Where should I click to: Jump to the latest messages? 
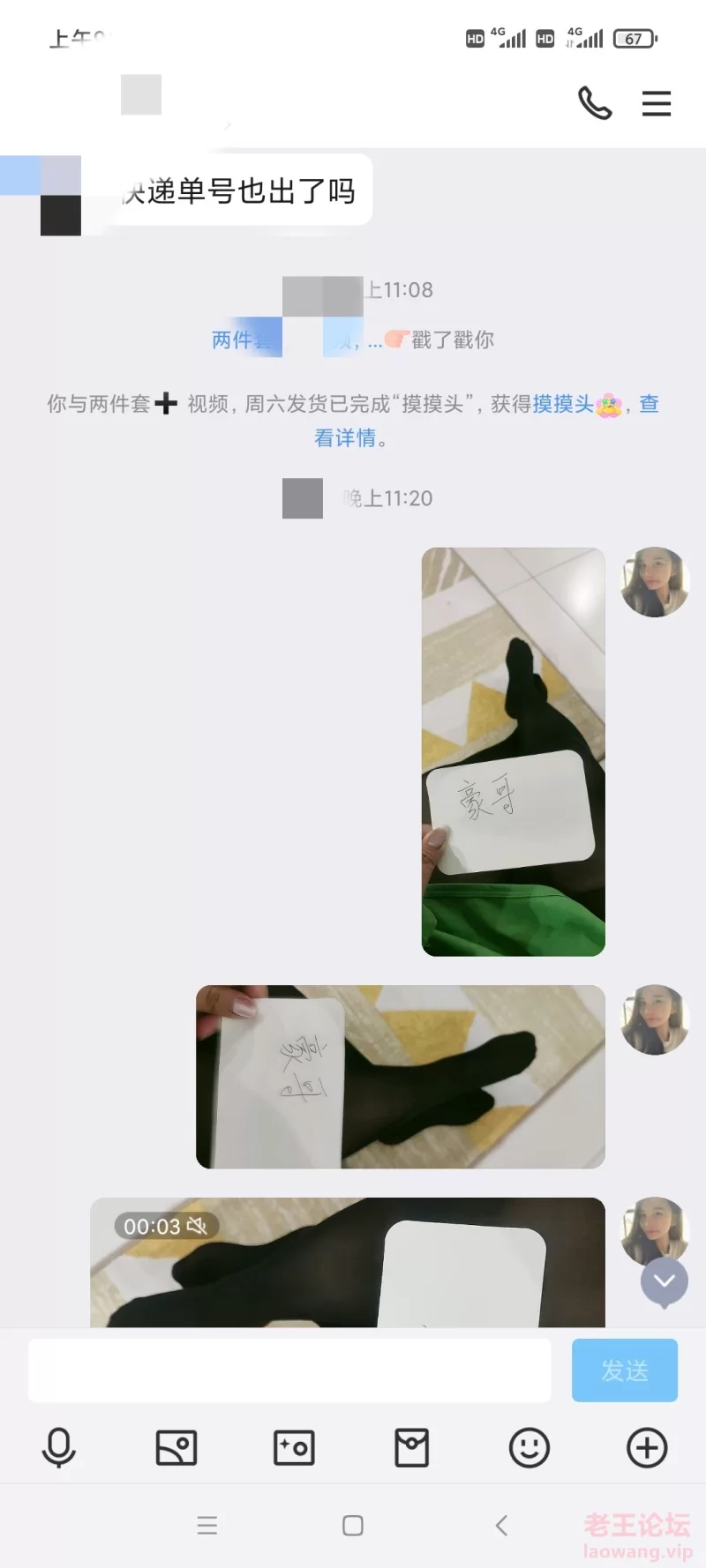pos(665,1281)
